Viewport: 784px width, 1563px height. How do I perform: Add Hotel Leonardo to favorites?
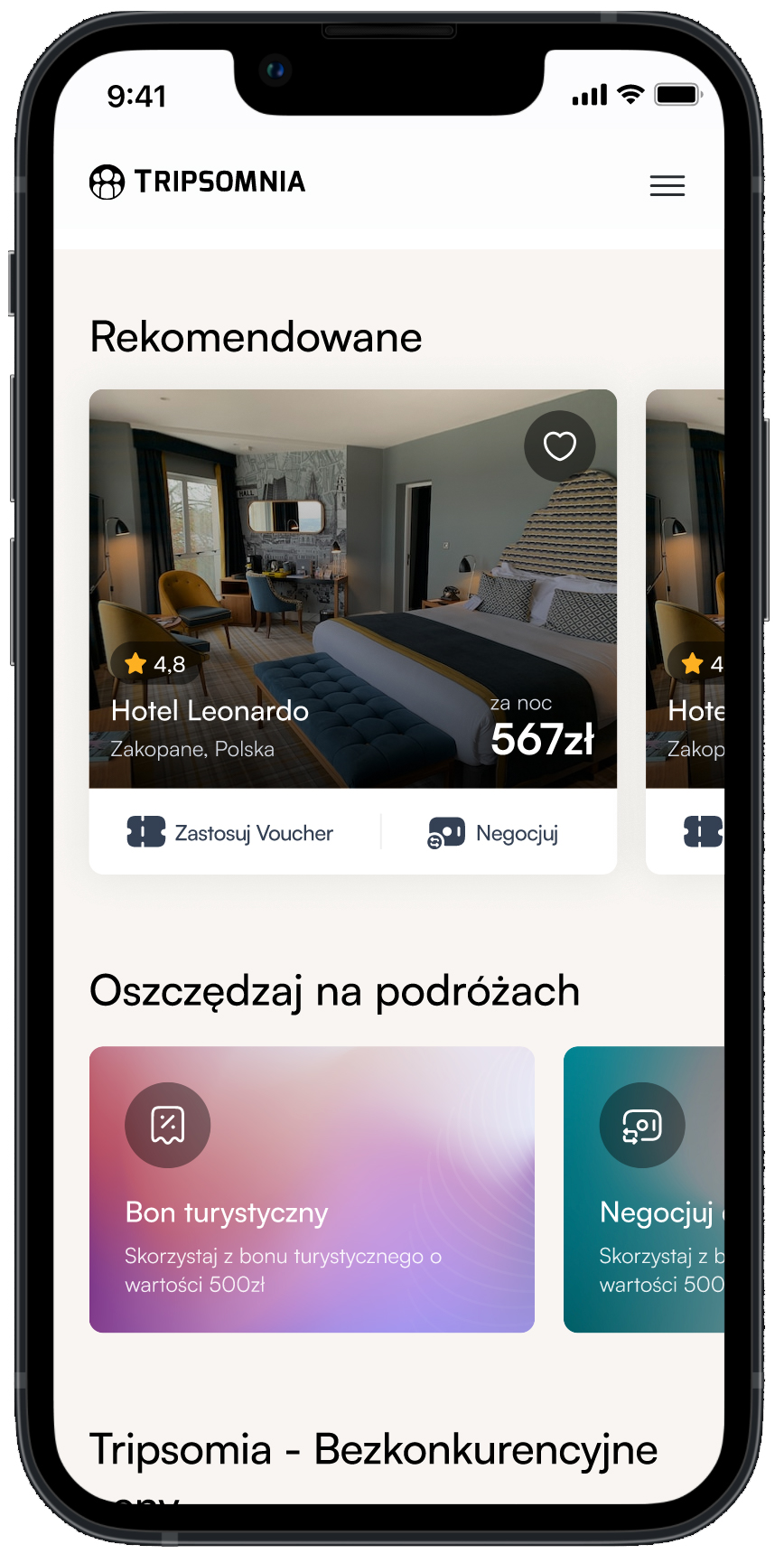pos(559,445)
